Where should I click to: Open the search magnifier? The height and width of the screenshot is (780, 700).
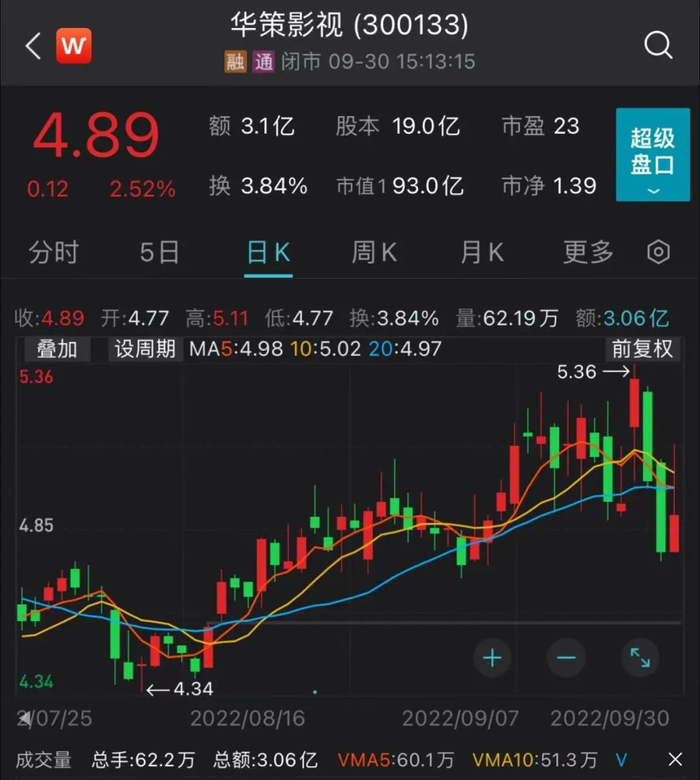pyautogui.click(x=658, y=45)
